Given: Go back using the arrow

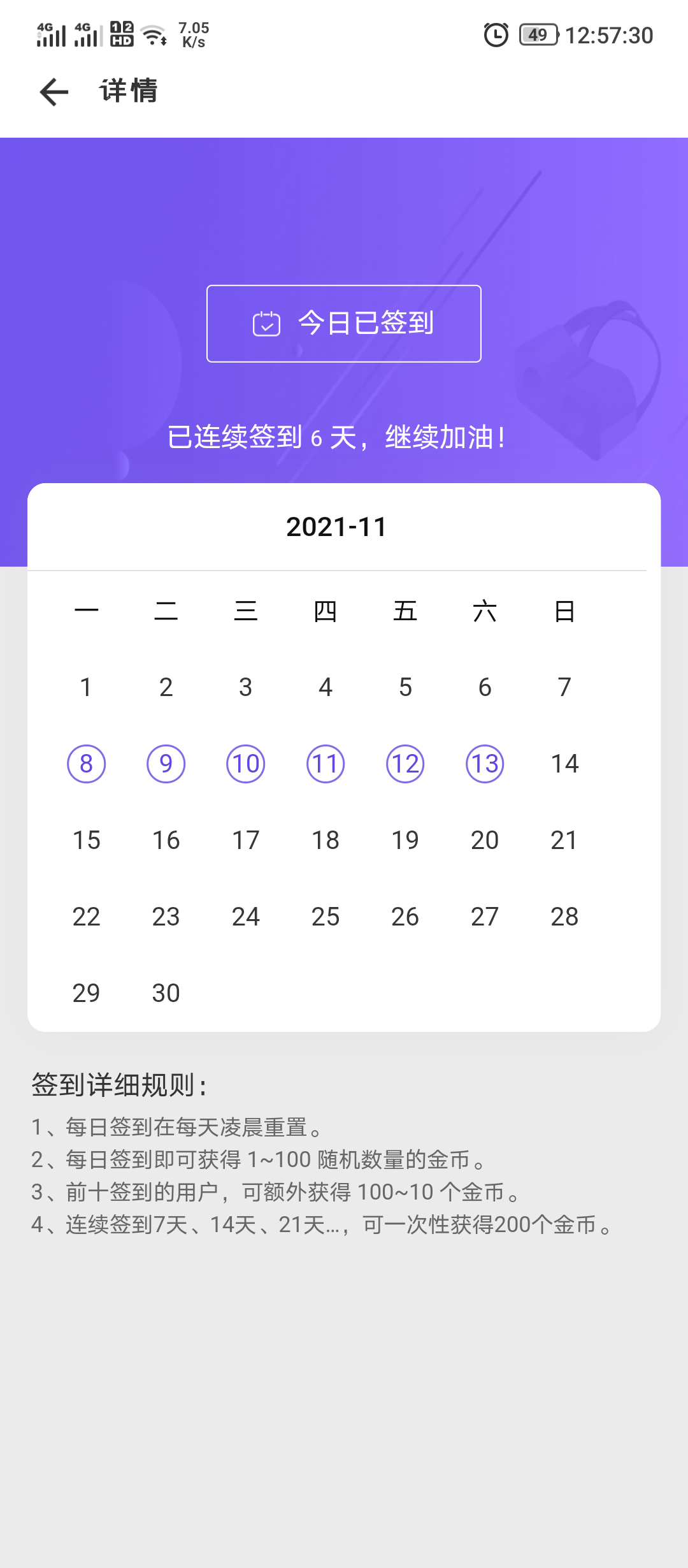Looking at the screenshot, I should tap(54, 92).
